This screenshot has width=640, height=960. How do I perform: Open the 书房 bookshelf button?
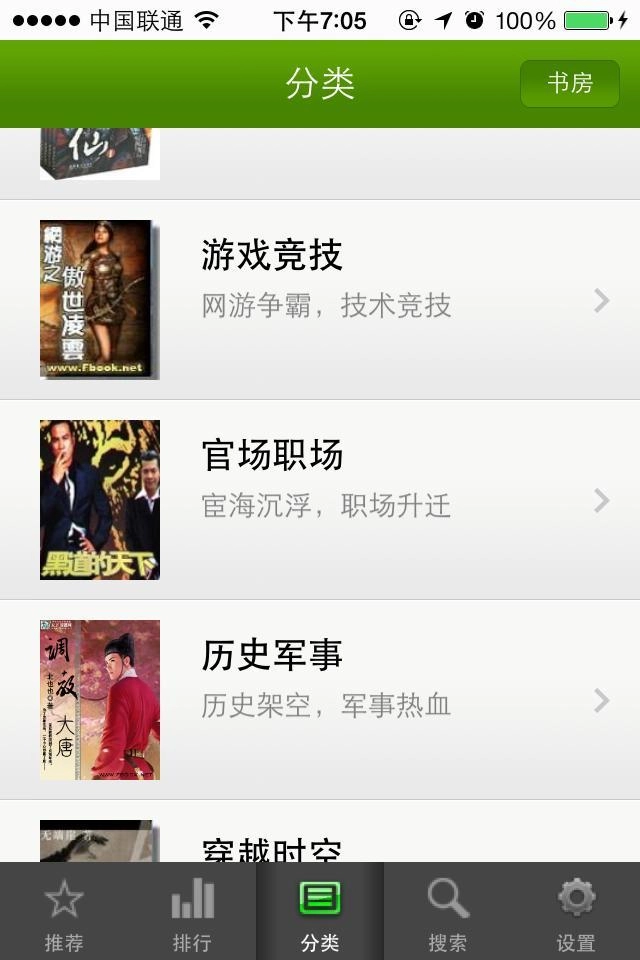pyautogui.click(x=569, y=84)
